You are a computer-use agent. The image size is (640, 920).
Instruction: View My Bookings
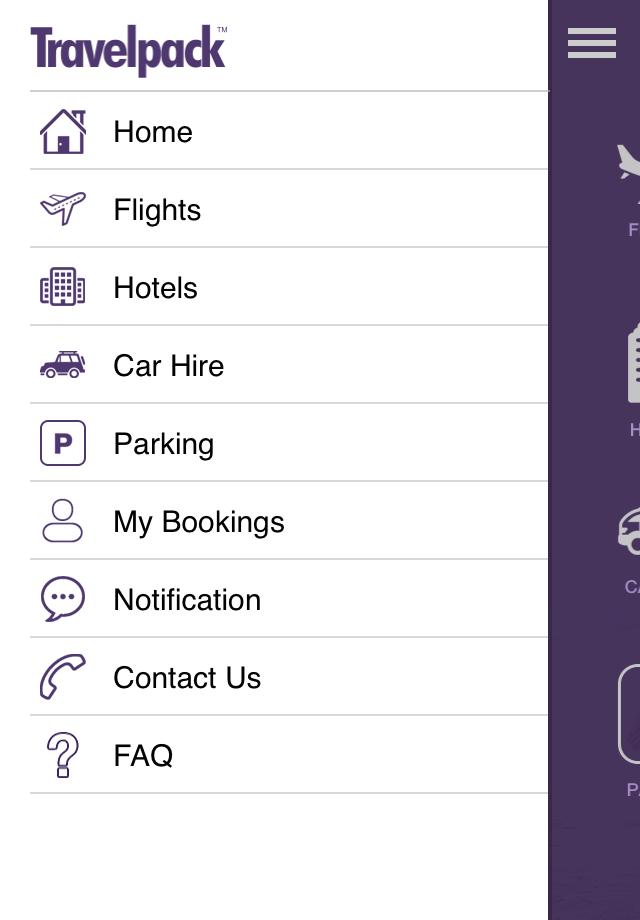198,522
